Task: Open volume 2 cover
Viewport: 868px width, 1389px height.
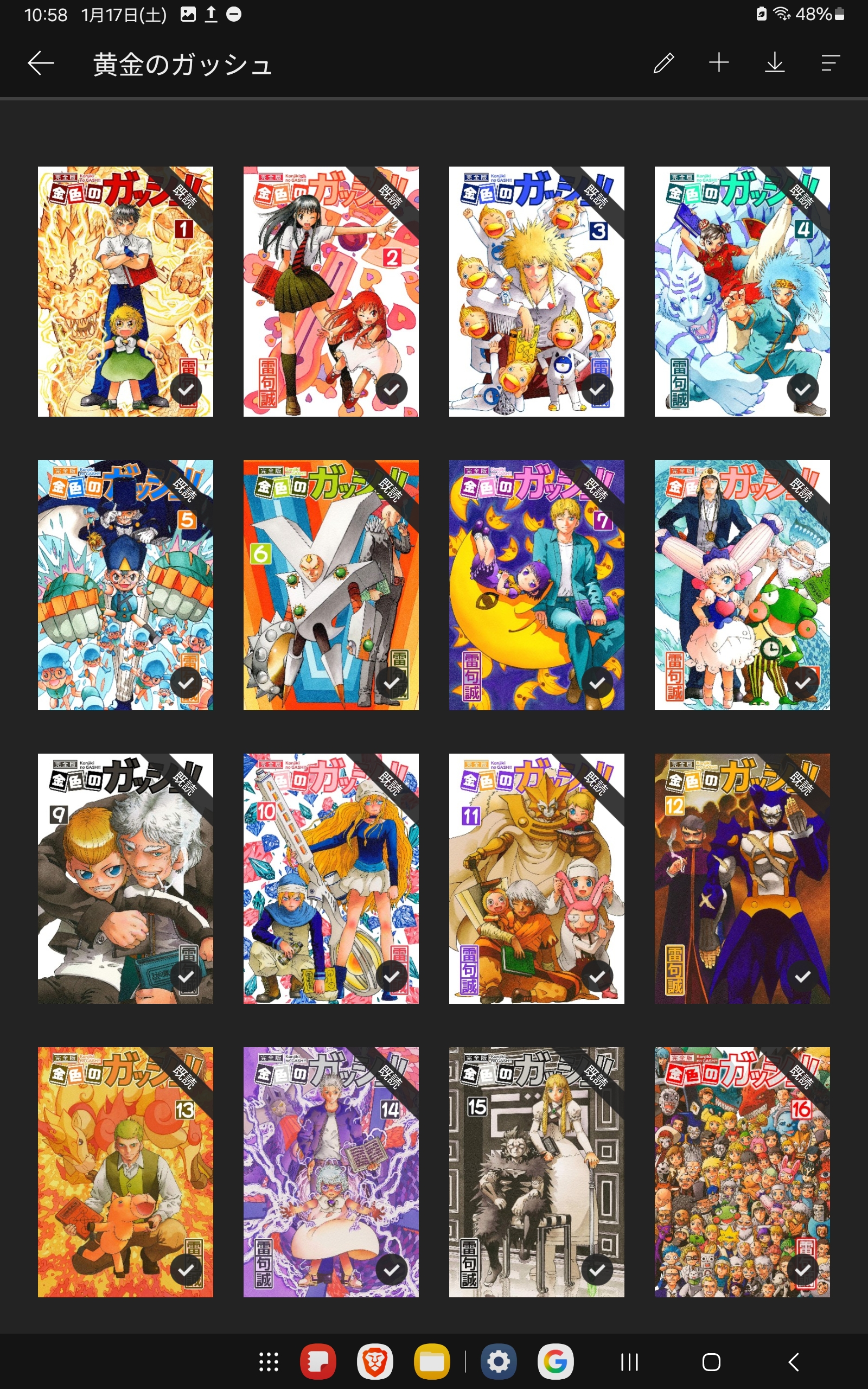Action: [x=331, y=291]
